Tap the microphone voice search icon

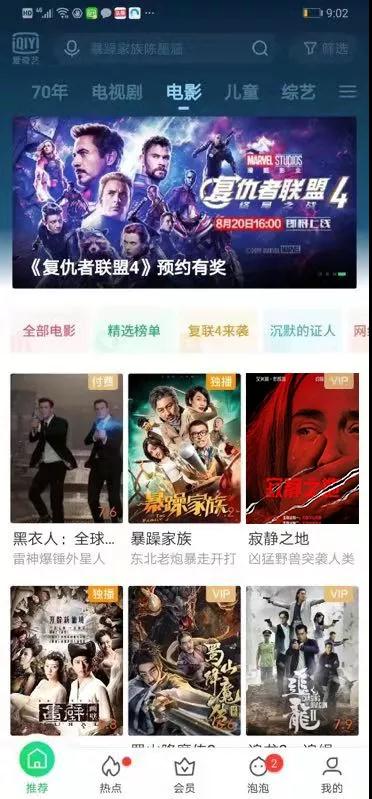point(72,48)
